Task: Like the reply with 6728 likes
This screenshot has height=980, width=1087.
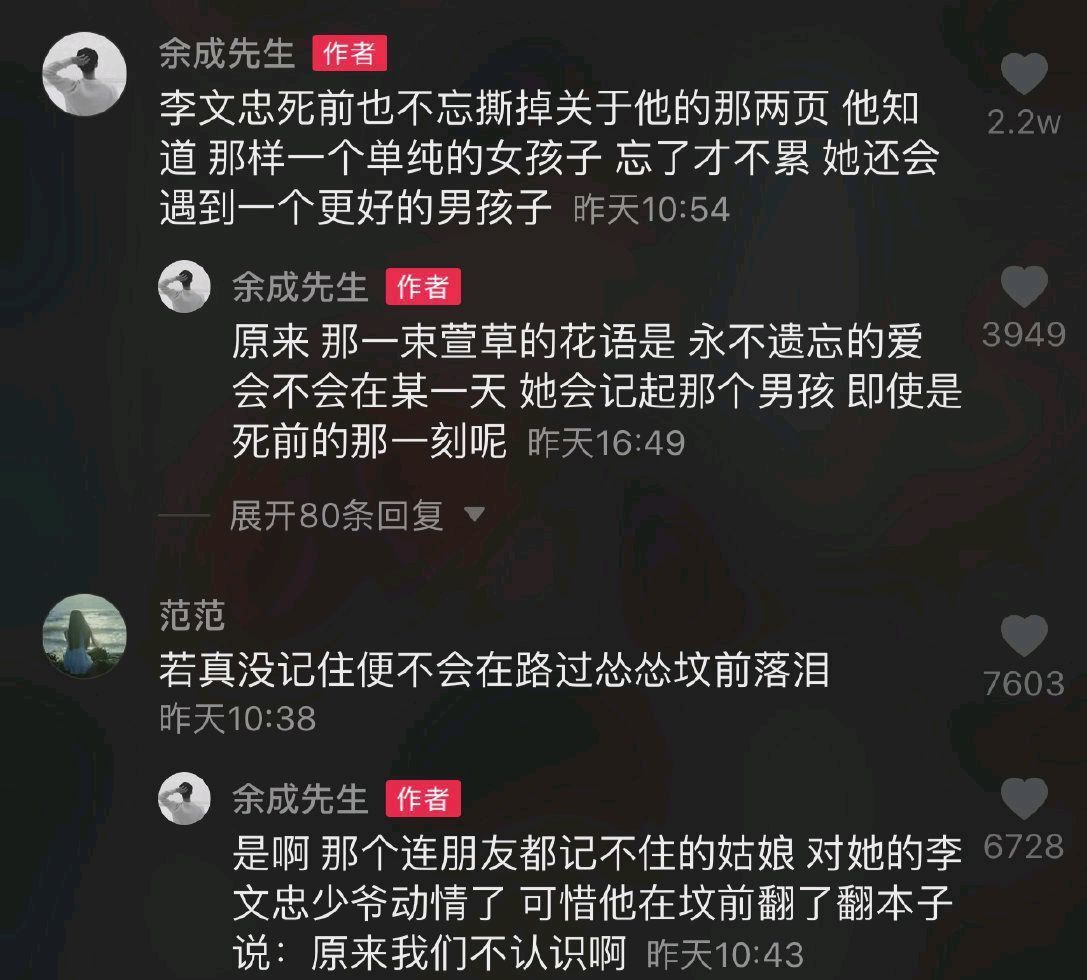Action: (x=1024, y=799)
